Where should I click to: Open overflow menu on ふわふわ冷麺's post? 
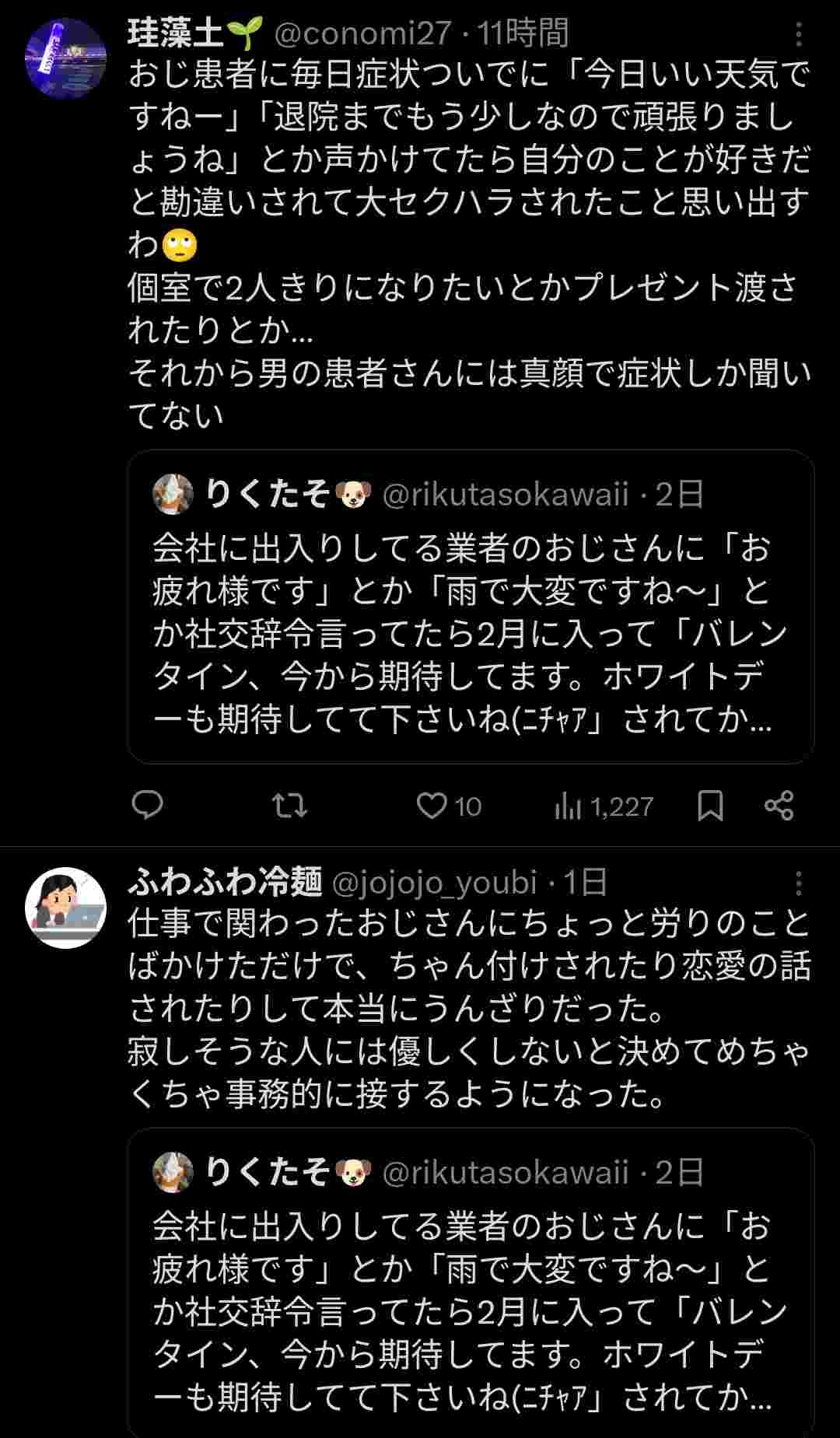click(x=799, y=883)
